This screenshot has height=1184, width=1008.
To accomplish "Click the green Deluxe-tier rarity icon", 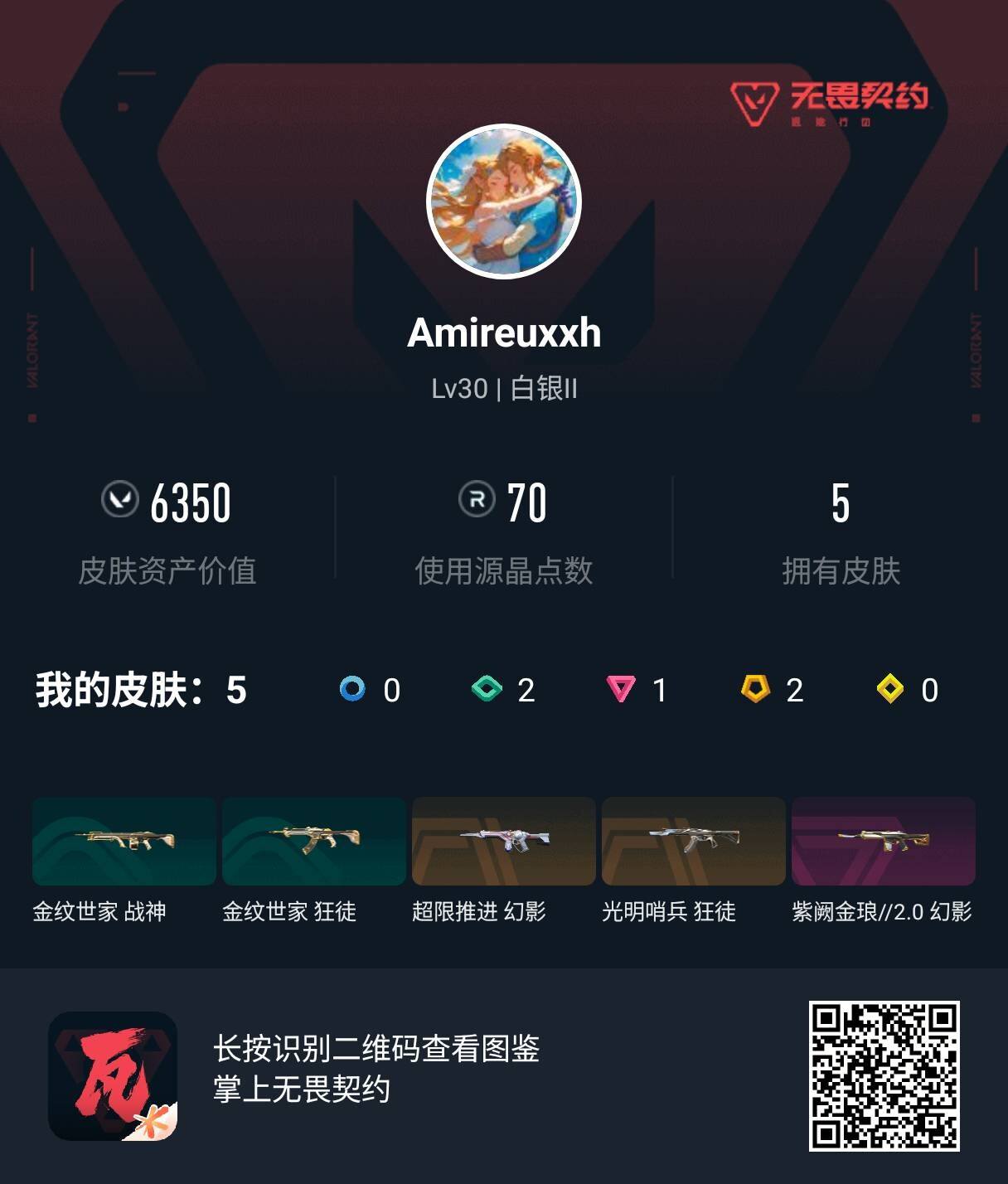I will (x=488, y=690).
